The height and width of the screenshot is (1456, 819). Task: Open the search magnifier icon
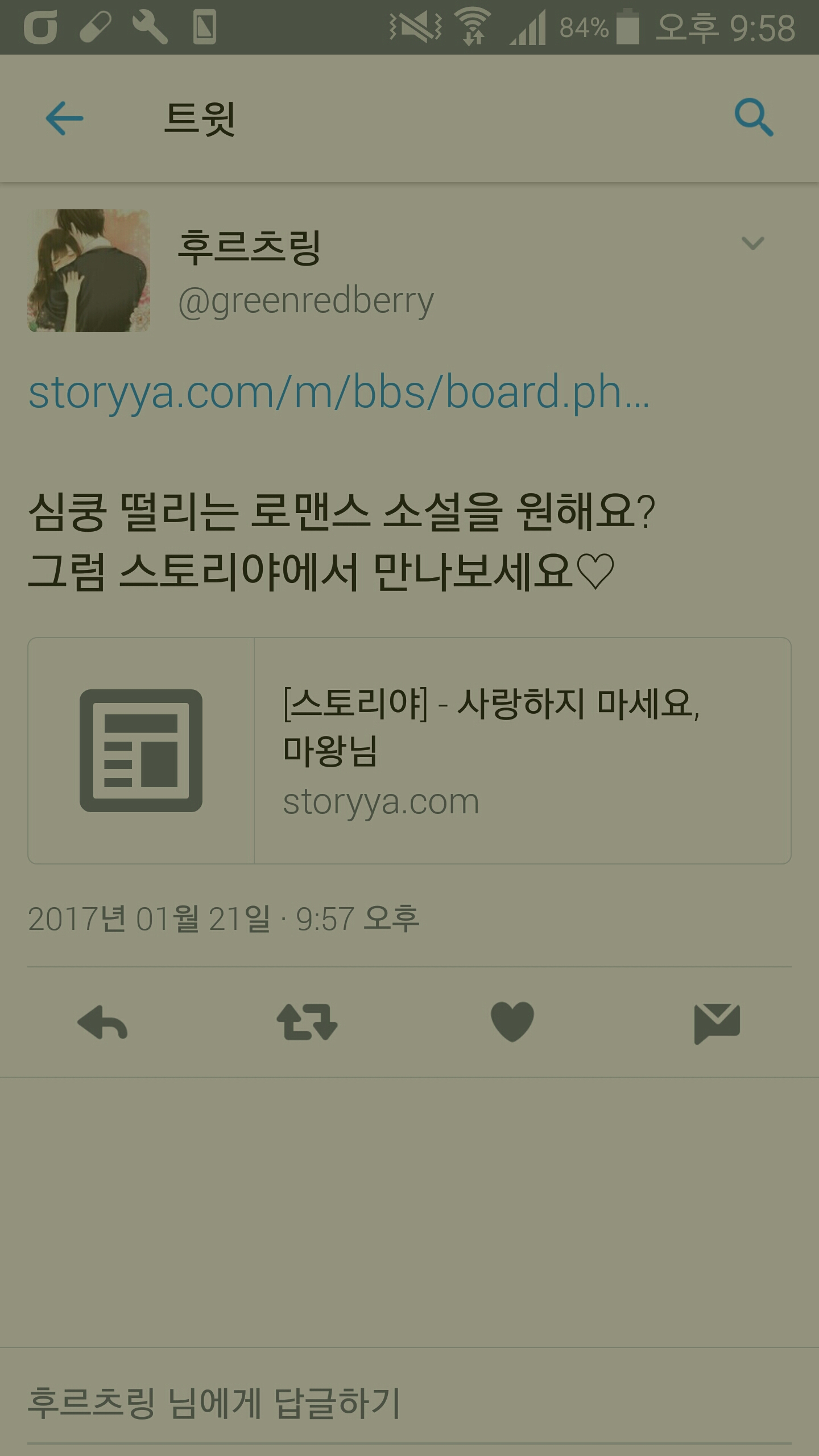[753, 118]
